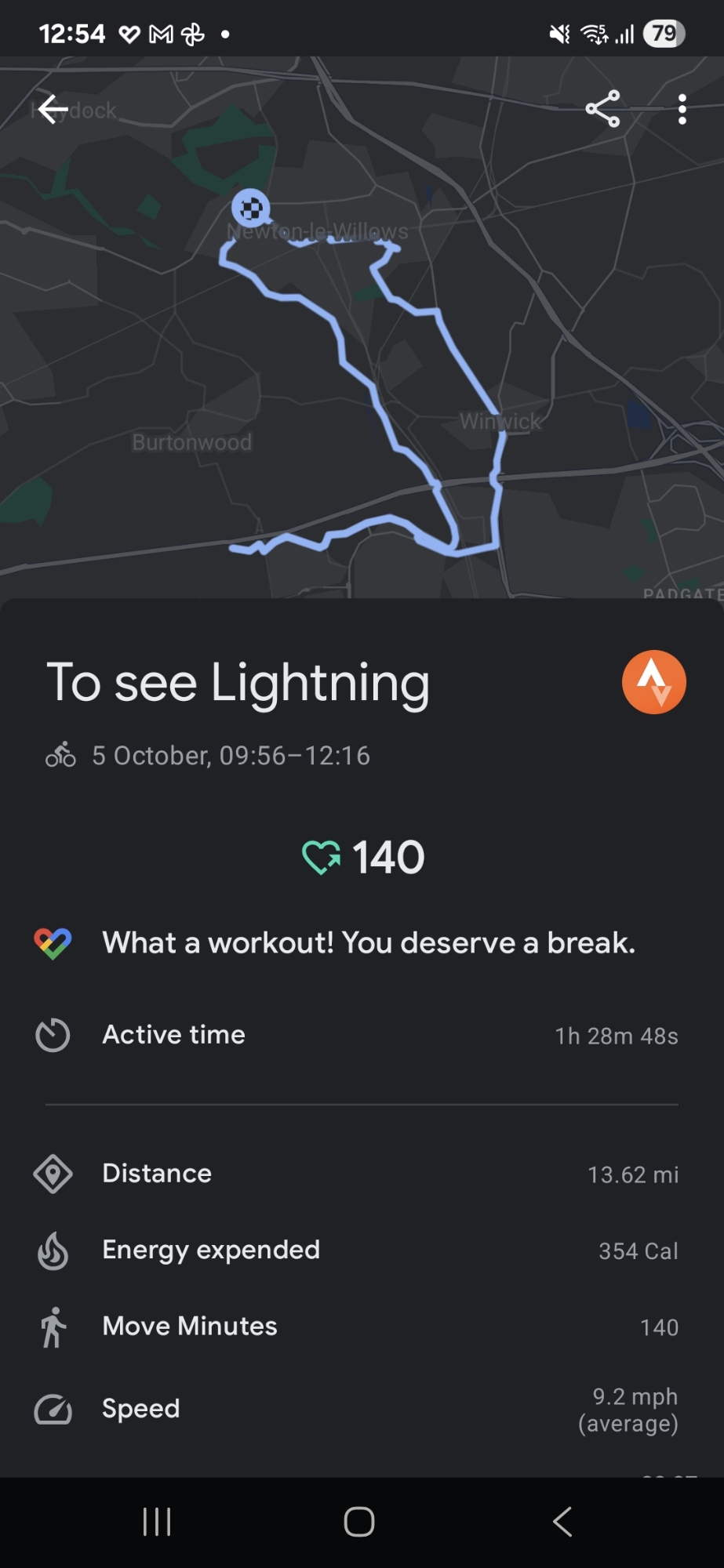The width and height of the screenshot is (724, 1568).
Task: Share this cycling activity
Action: [602, 109]
